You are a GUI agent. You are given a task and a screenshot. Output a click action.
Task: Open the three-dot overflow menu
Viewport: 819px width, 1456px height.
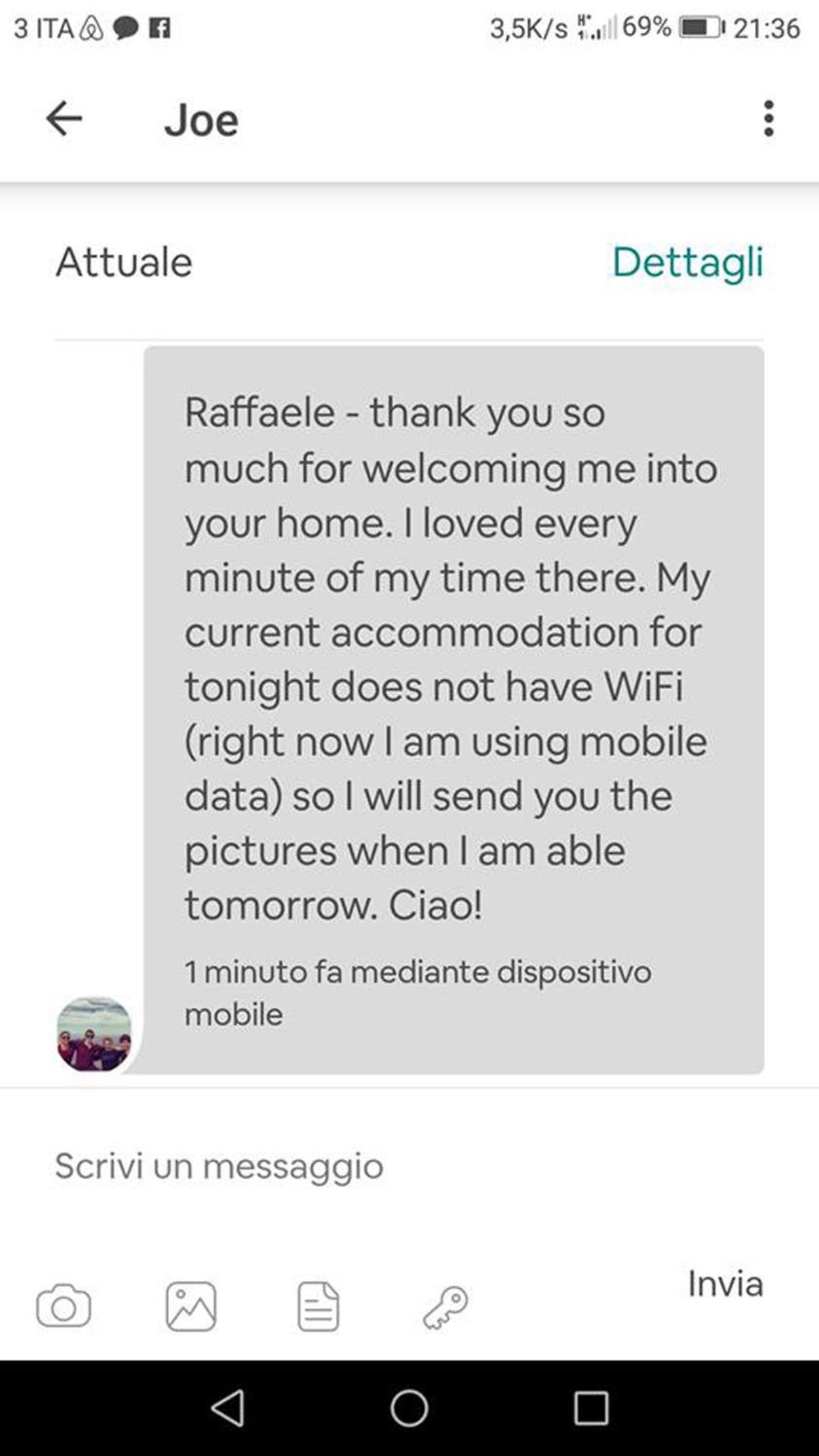pos(769,119)
